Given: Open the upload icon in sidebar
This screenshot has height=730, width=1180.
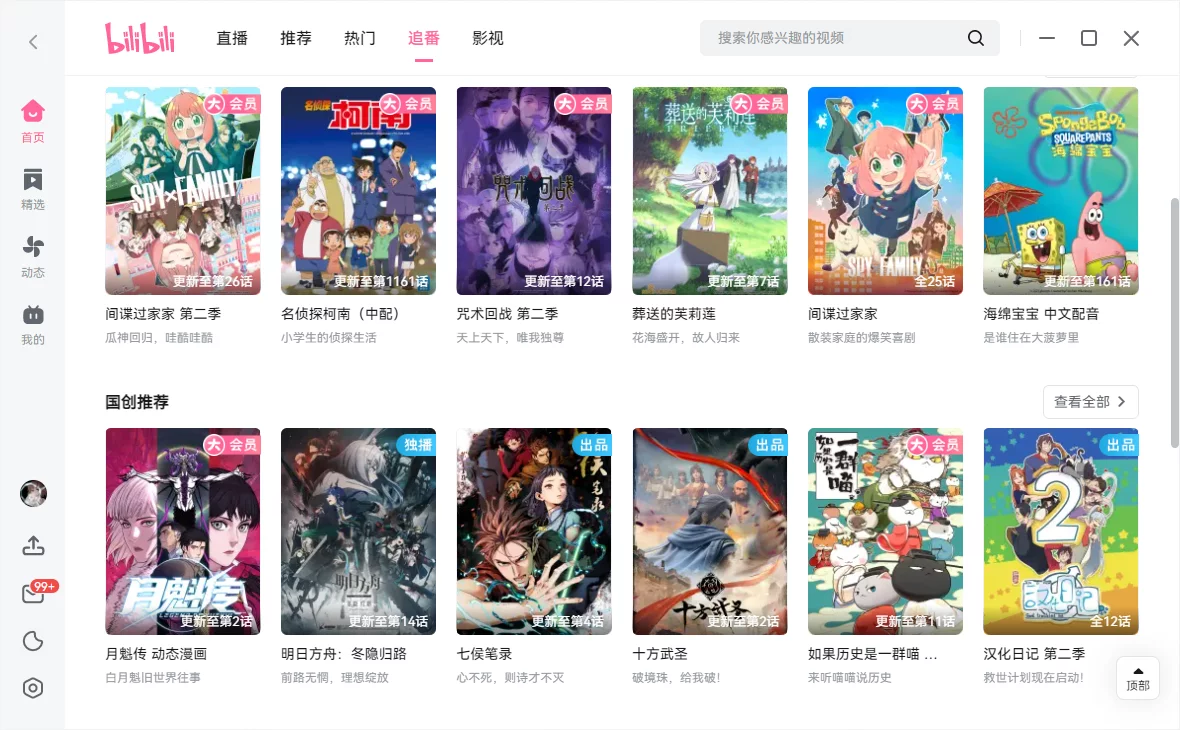Looking at the screenshot, I should coord(33,545).
